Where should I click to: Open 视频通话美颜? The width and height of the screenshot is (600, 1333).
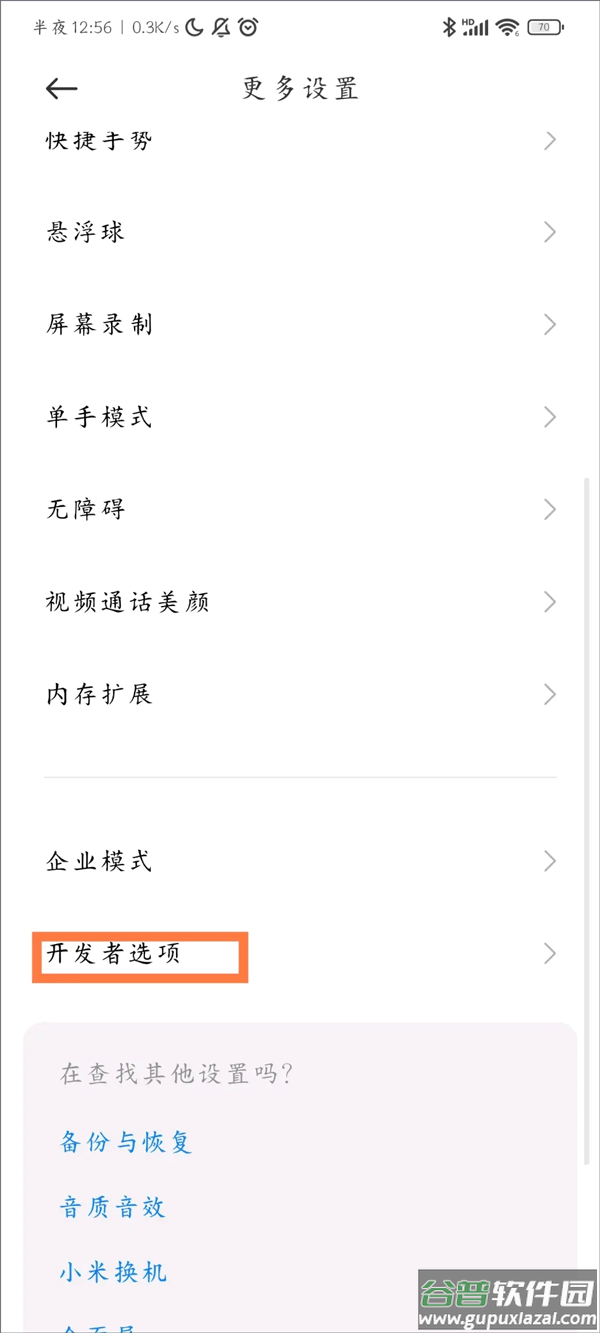pyautogui.click(x=300, y=601)
